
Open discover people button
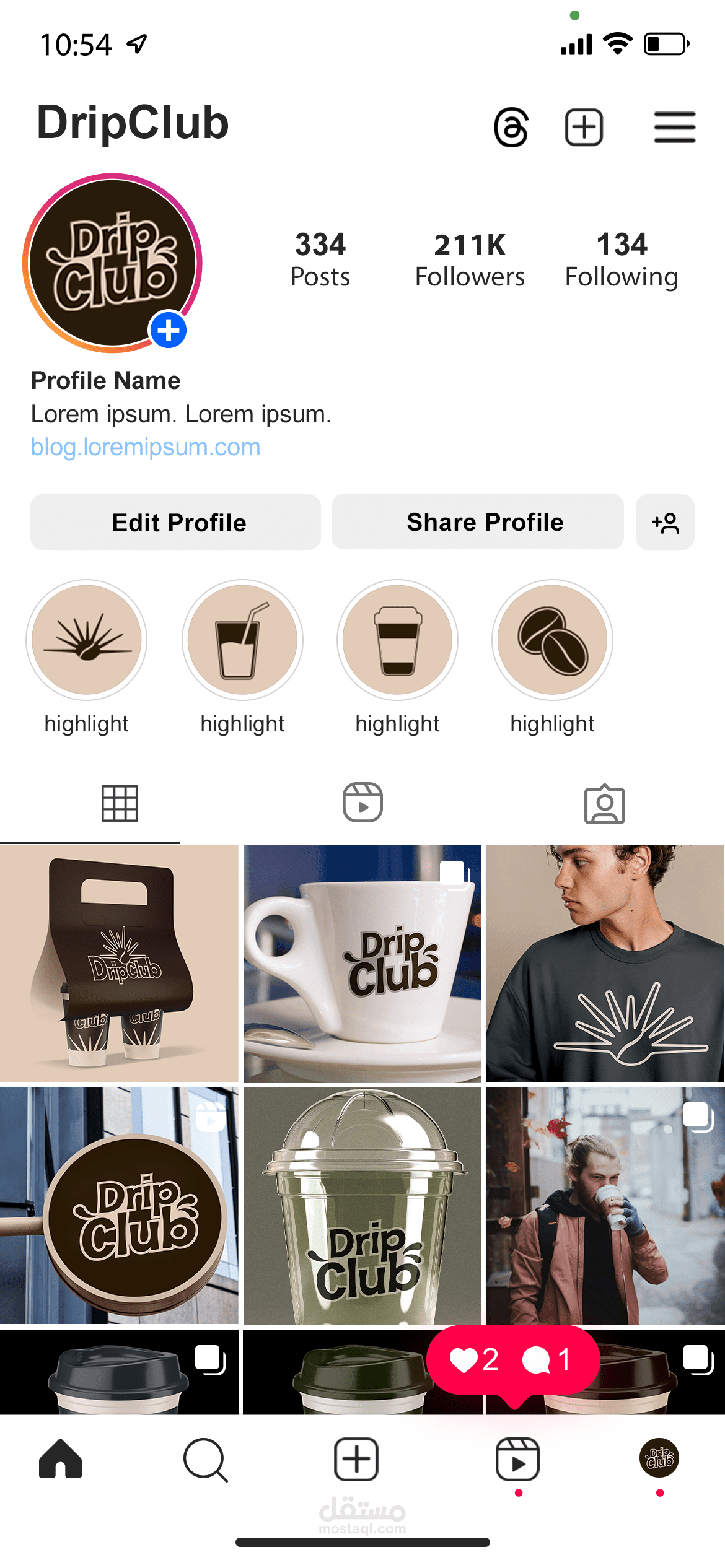tap(665, 522)
